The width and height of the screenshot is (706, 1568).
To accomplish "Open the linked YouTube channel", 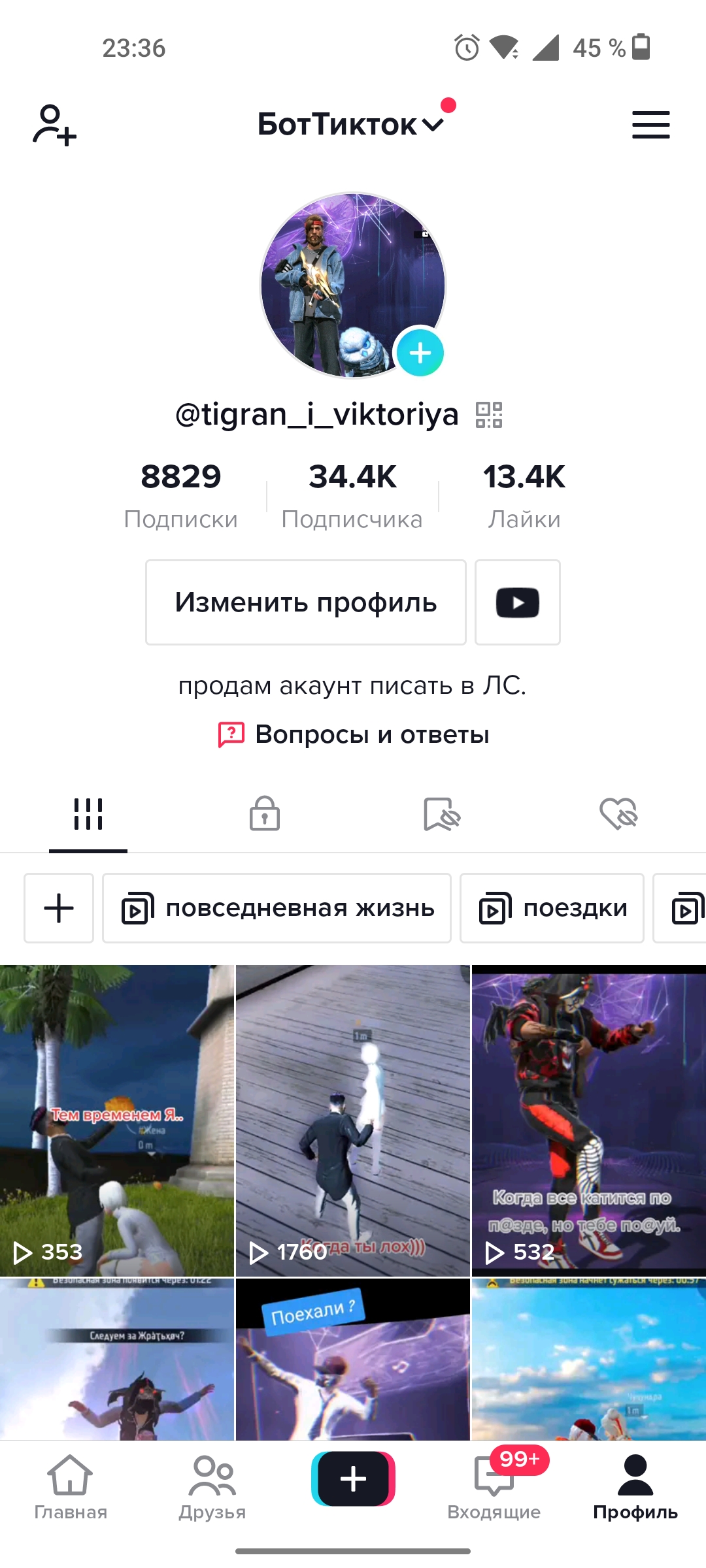I will (517, 602).
